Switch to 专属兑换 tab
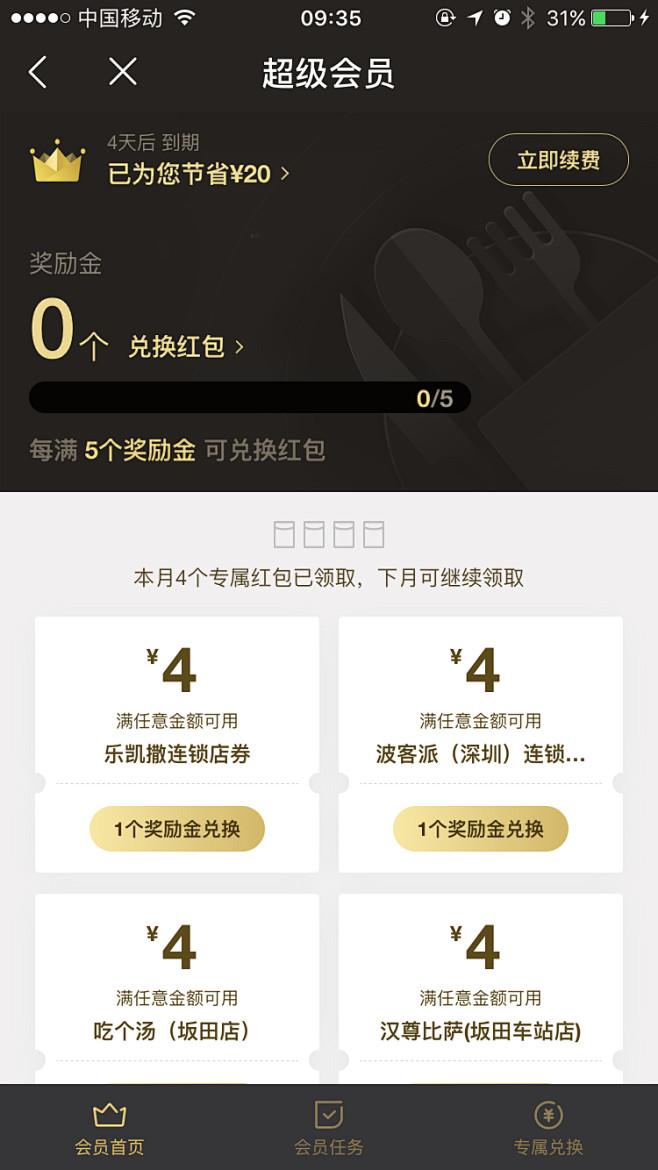 (548, 1128)
